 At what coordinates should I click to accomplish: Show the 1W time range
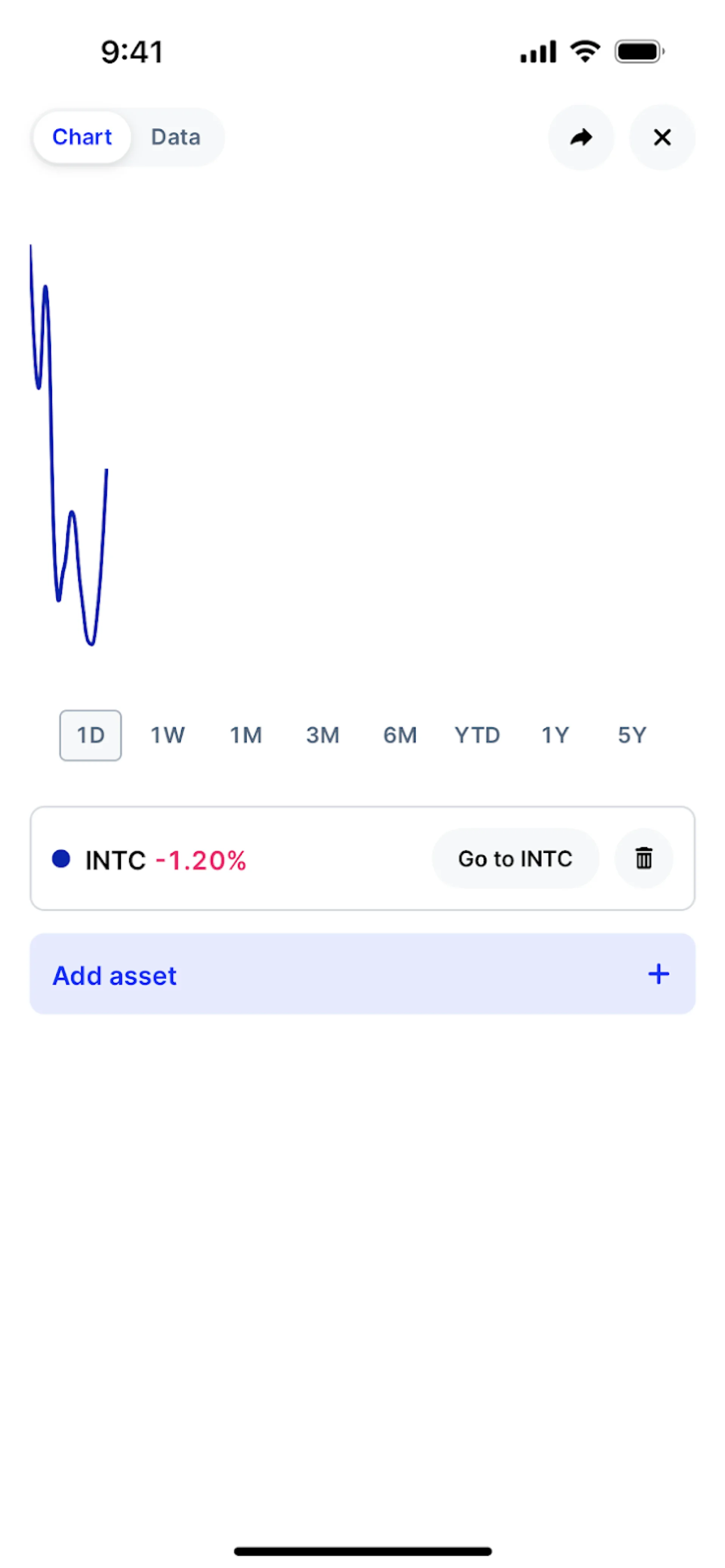[167, 735]
